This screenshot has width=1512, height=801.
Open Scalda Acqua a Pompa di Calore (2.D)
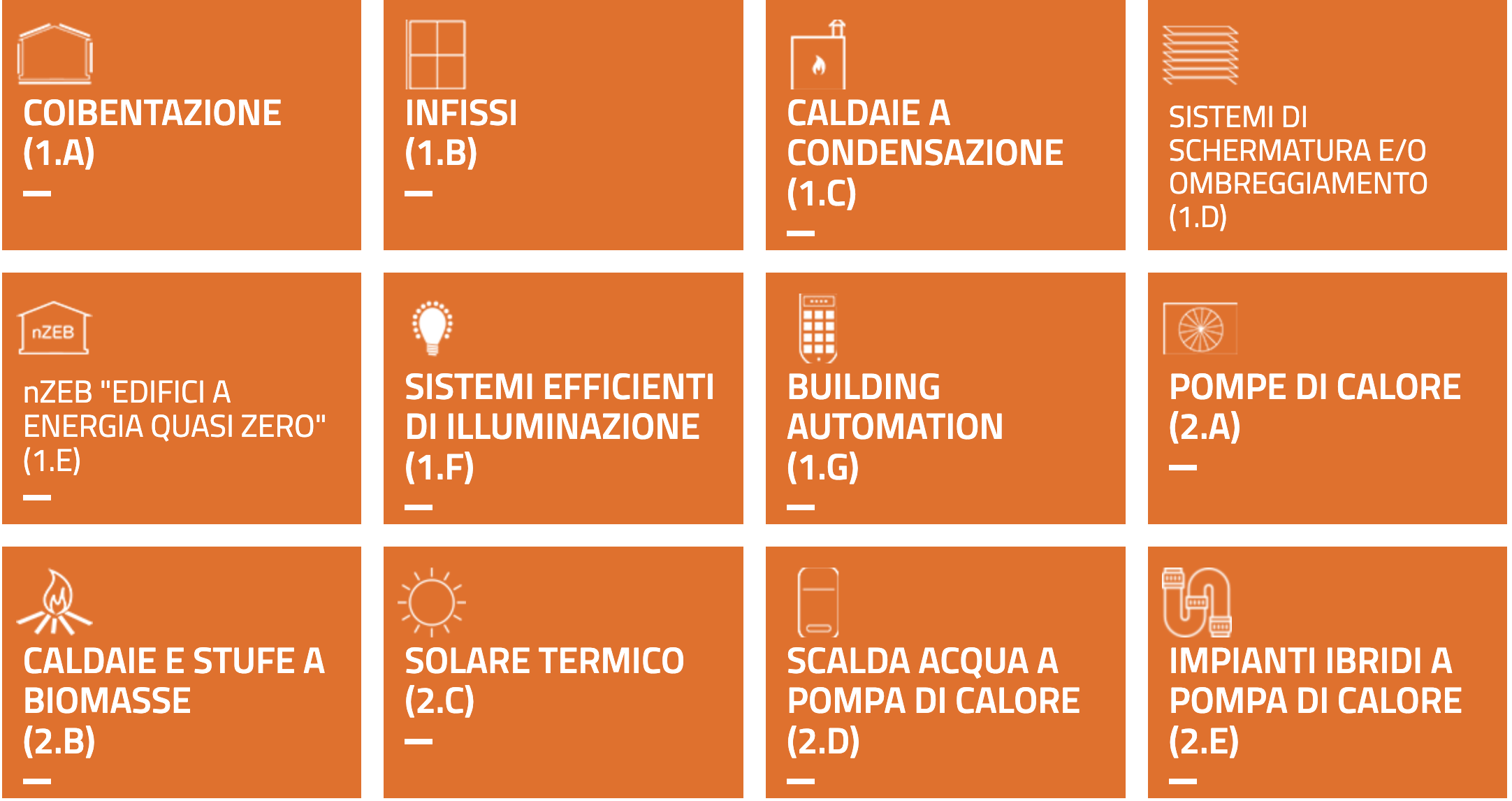click(945, 674)
